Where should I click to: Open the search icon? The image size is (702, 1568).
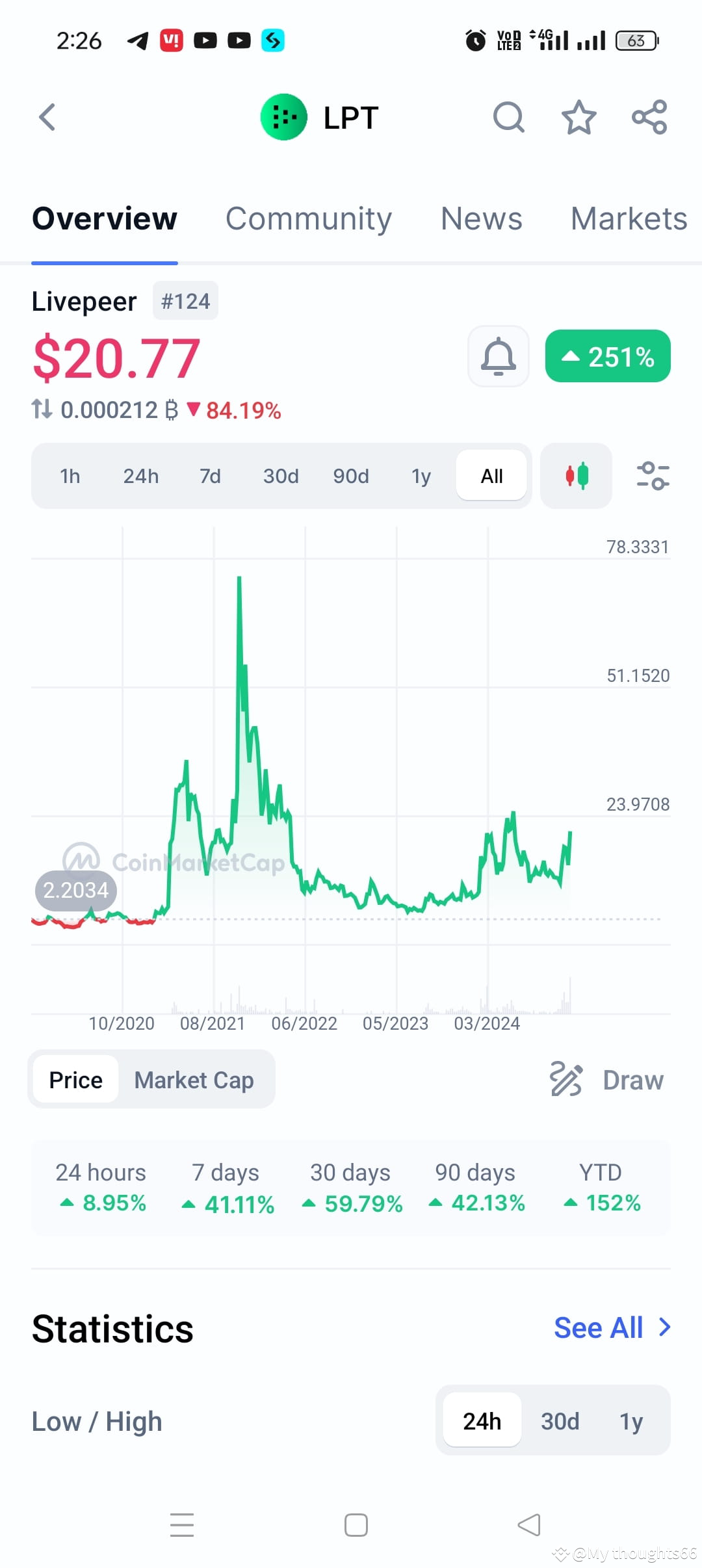tap(509, 118)
